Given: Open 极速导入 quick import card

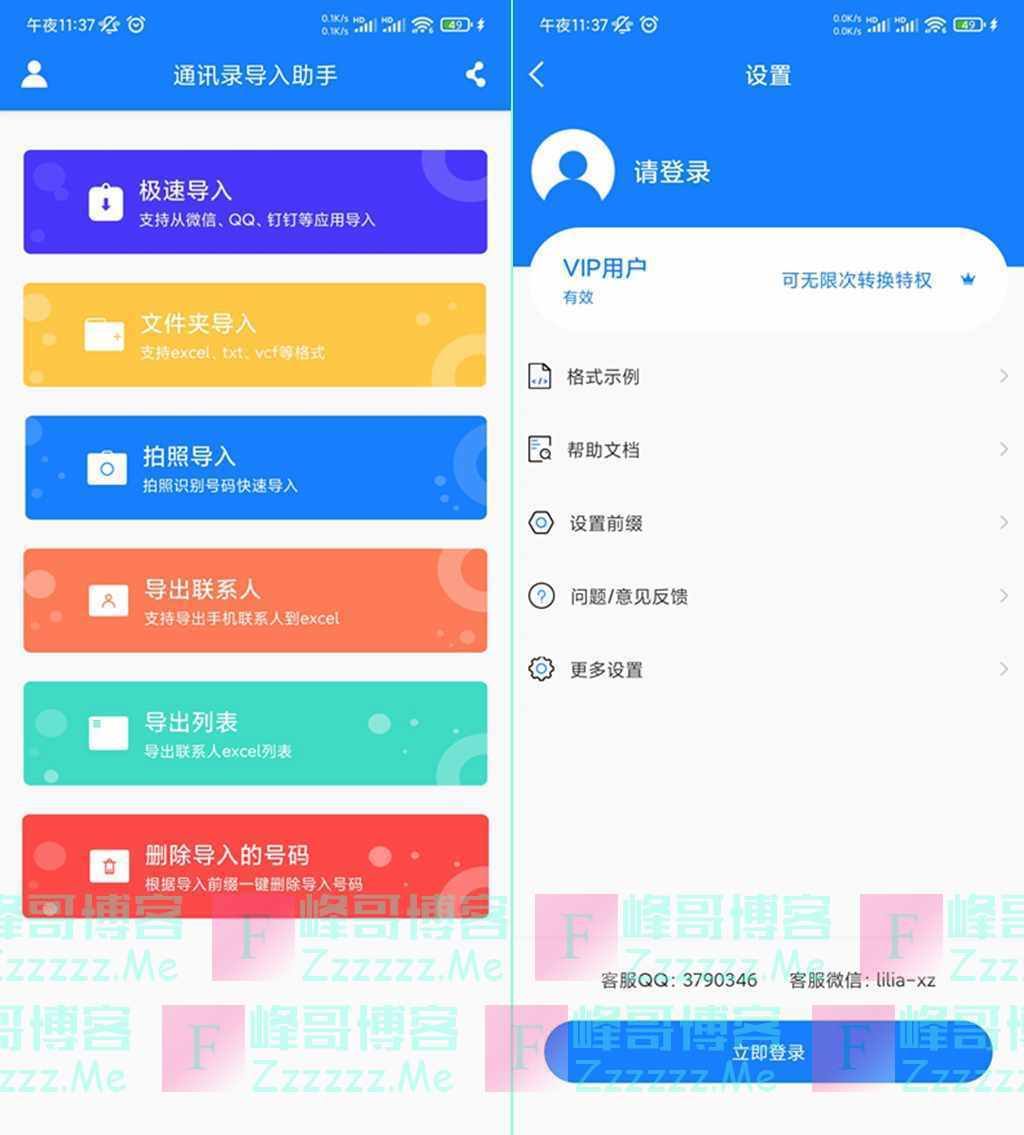Looking at the screenshot, I should tap(255, 202).
